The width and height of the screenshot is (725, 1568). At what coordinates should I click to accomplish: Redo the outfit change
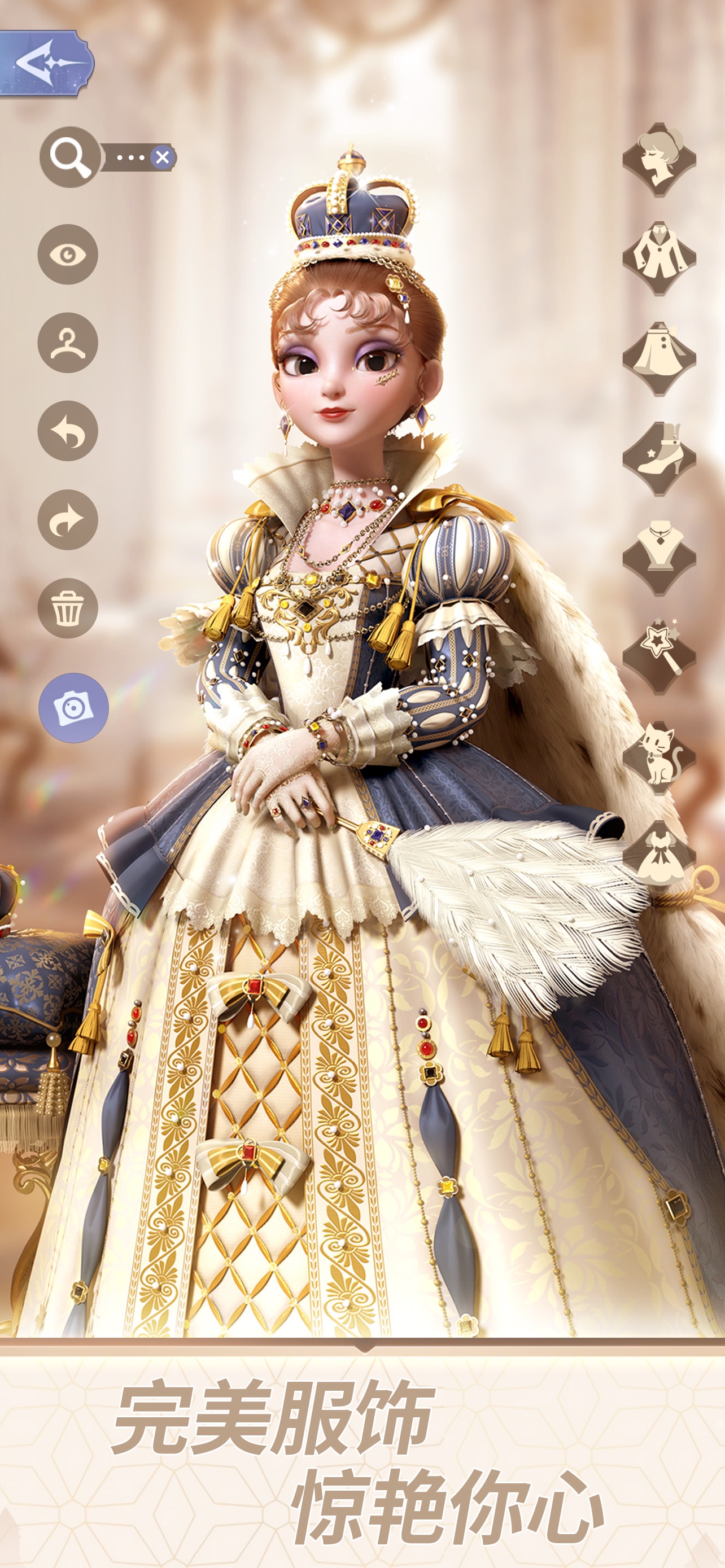click(68, 520)
